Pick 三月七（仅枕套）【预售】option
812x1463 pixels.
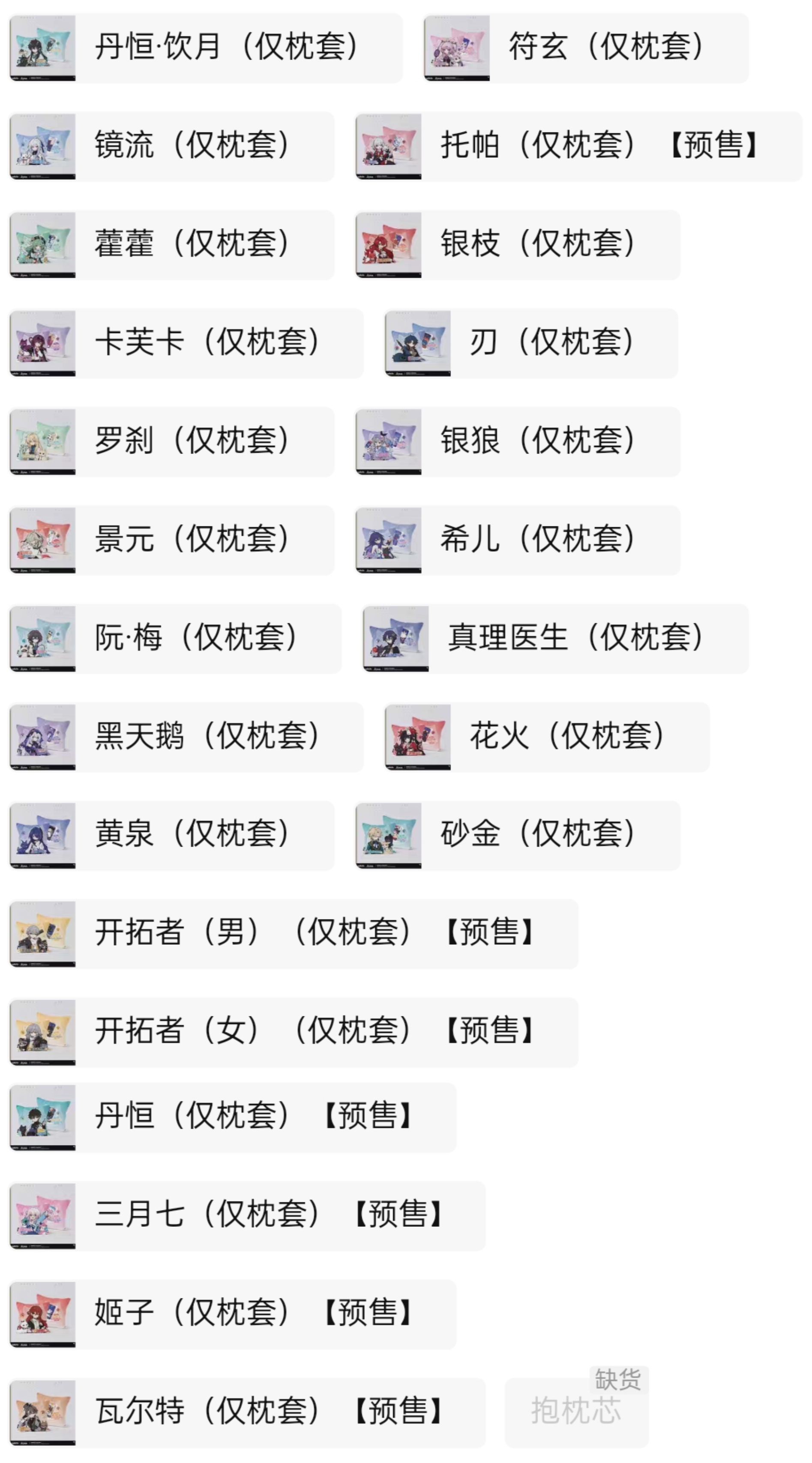tap(248, 1216)
